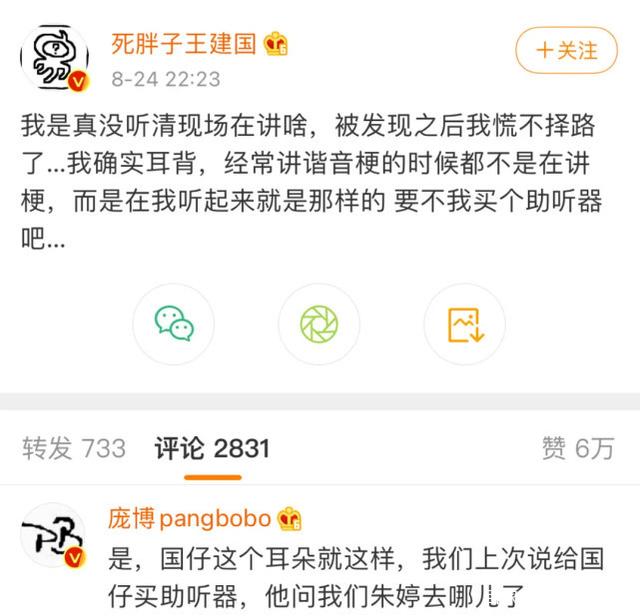Share via the green camera shutter icon
This screenshot has width=640, height=616.
[x=319, y=323]
